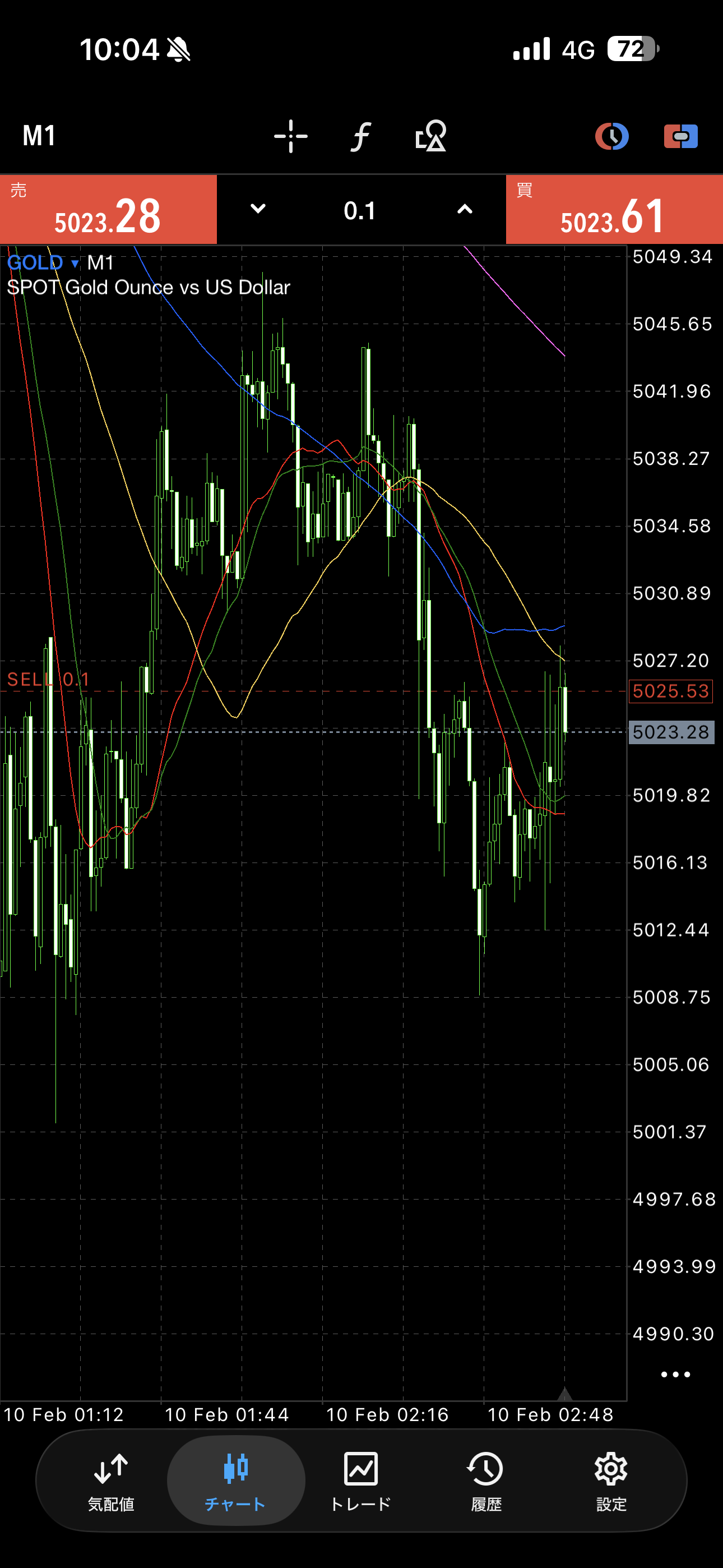Edit the 0.1 lot volume field

pyautogui.click(x=360, y=211)
